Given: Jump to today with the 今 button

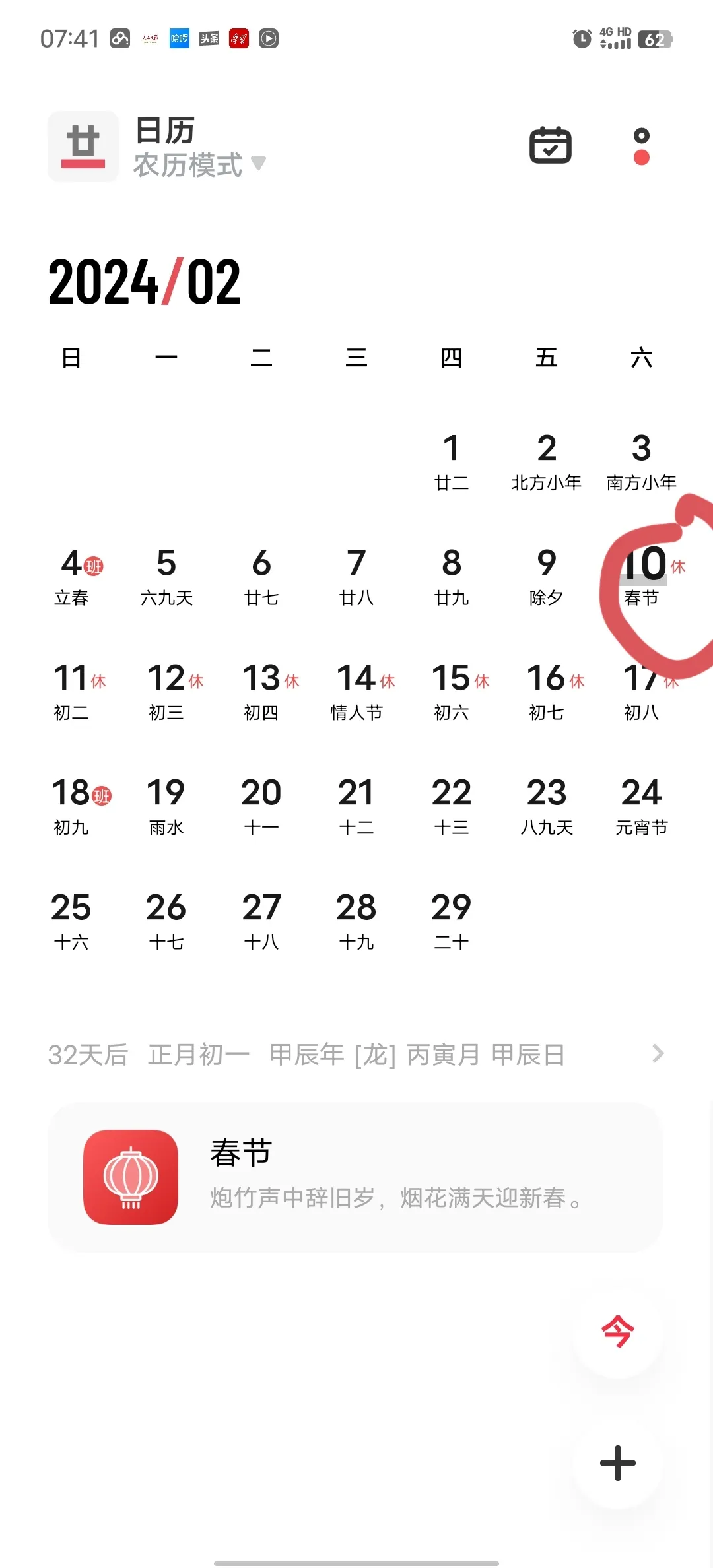Looking at the screenshot, I should point(618,1331).
